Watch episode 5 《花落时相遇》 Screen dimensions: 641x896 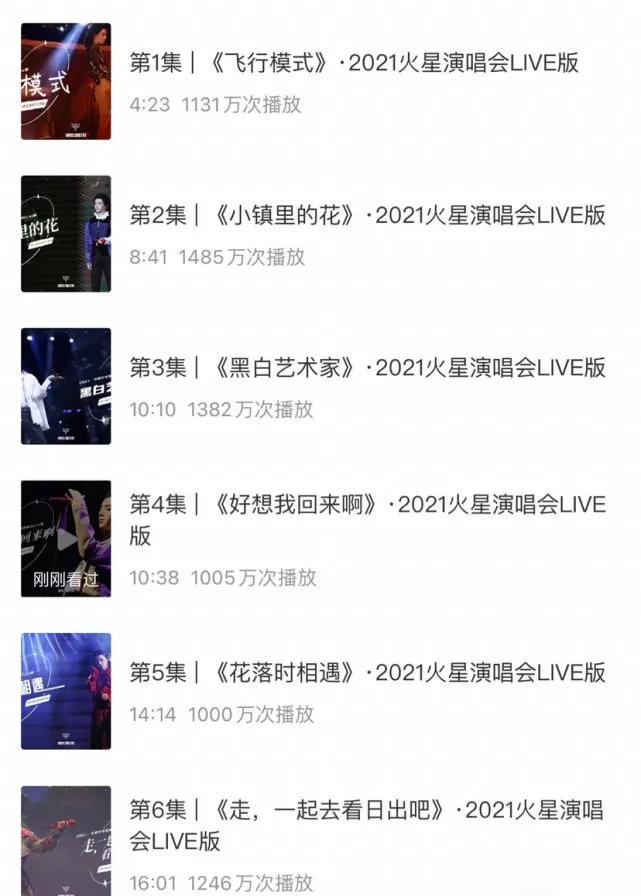click(x=367, y=673)
